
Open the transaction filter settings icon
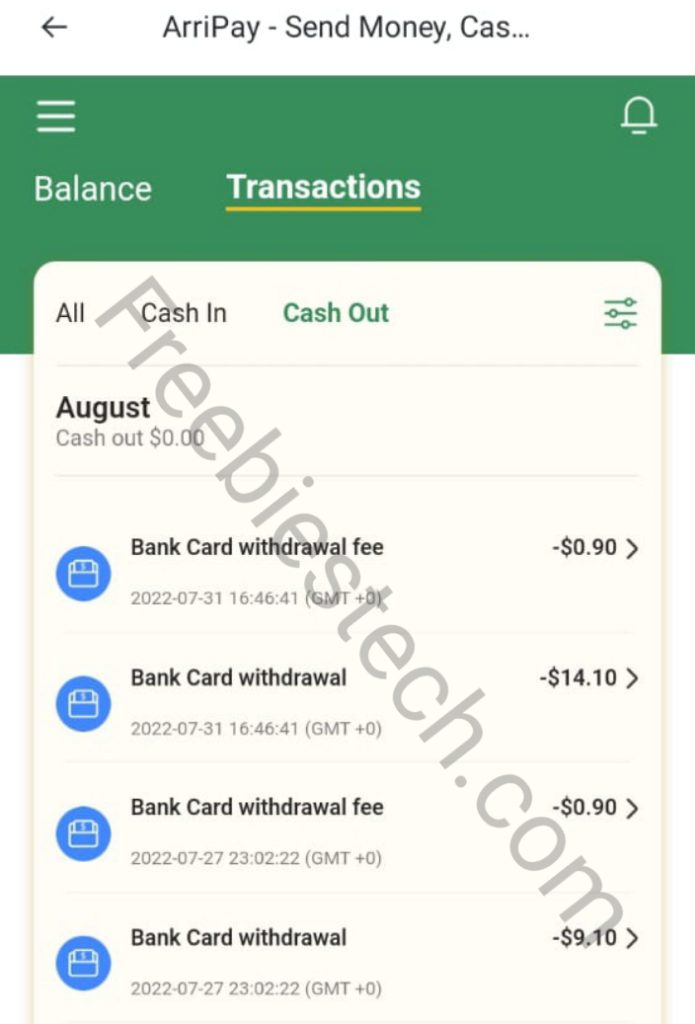[620, 314]
